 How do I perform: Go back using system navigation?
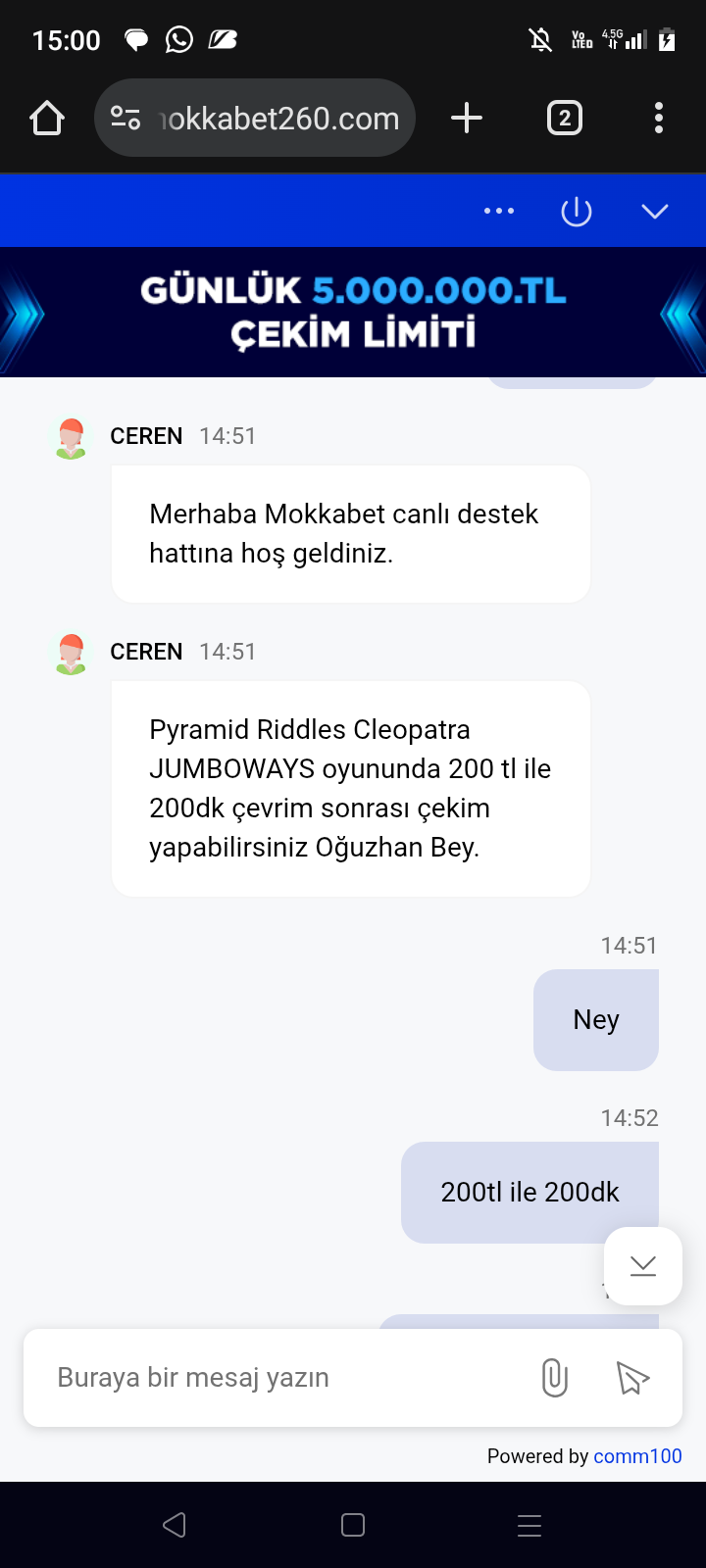coord(175,1525)
